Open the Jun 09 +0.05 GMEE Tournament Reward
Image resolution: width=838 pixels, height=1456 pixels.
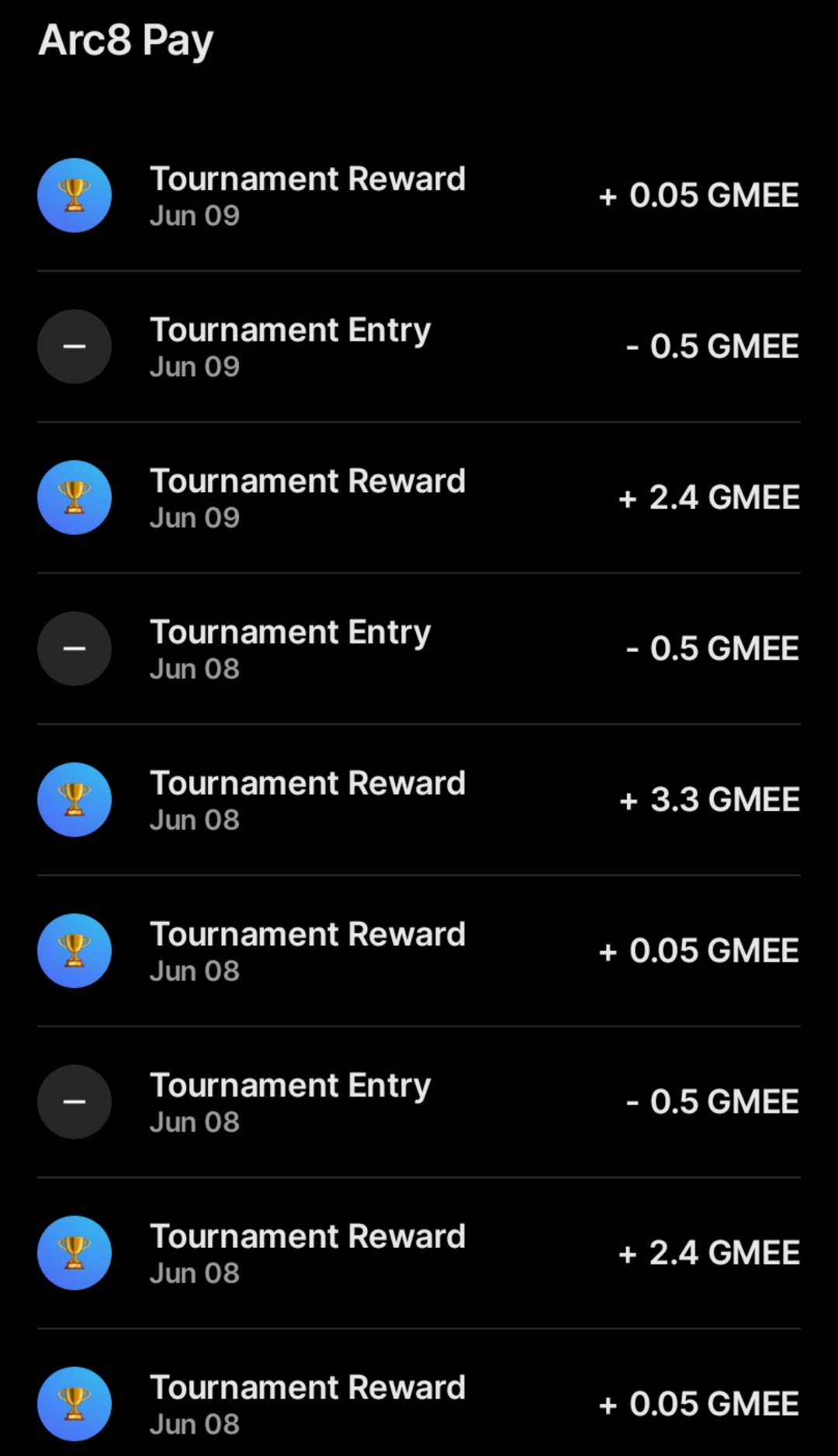[x=419, y=196]
